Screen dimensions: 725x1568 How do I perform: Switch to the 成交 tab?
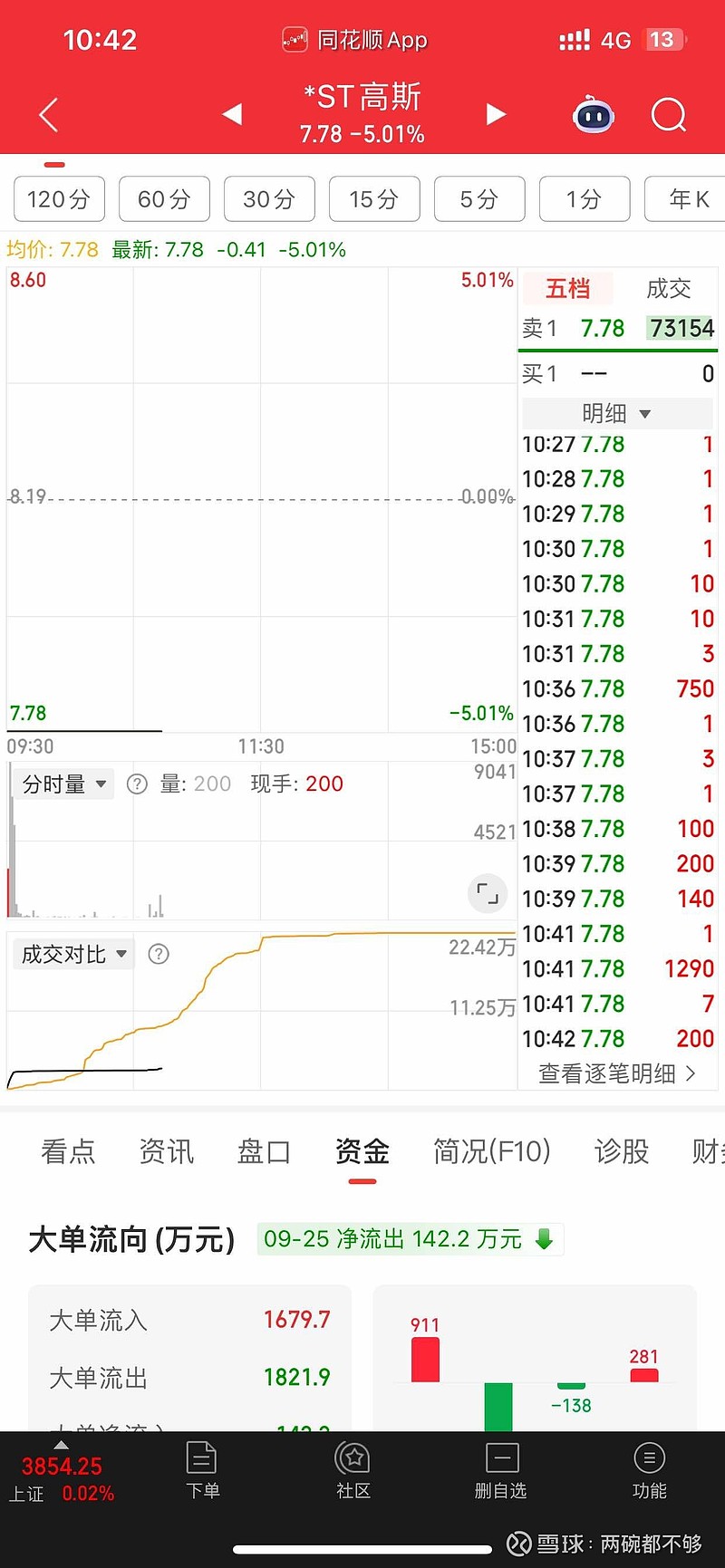click(x=669, y=289)
